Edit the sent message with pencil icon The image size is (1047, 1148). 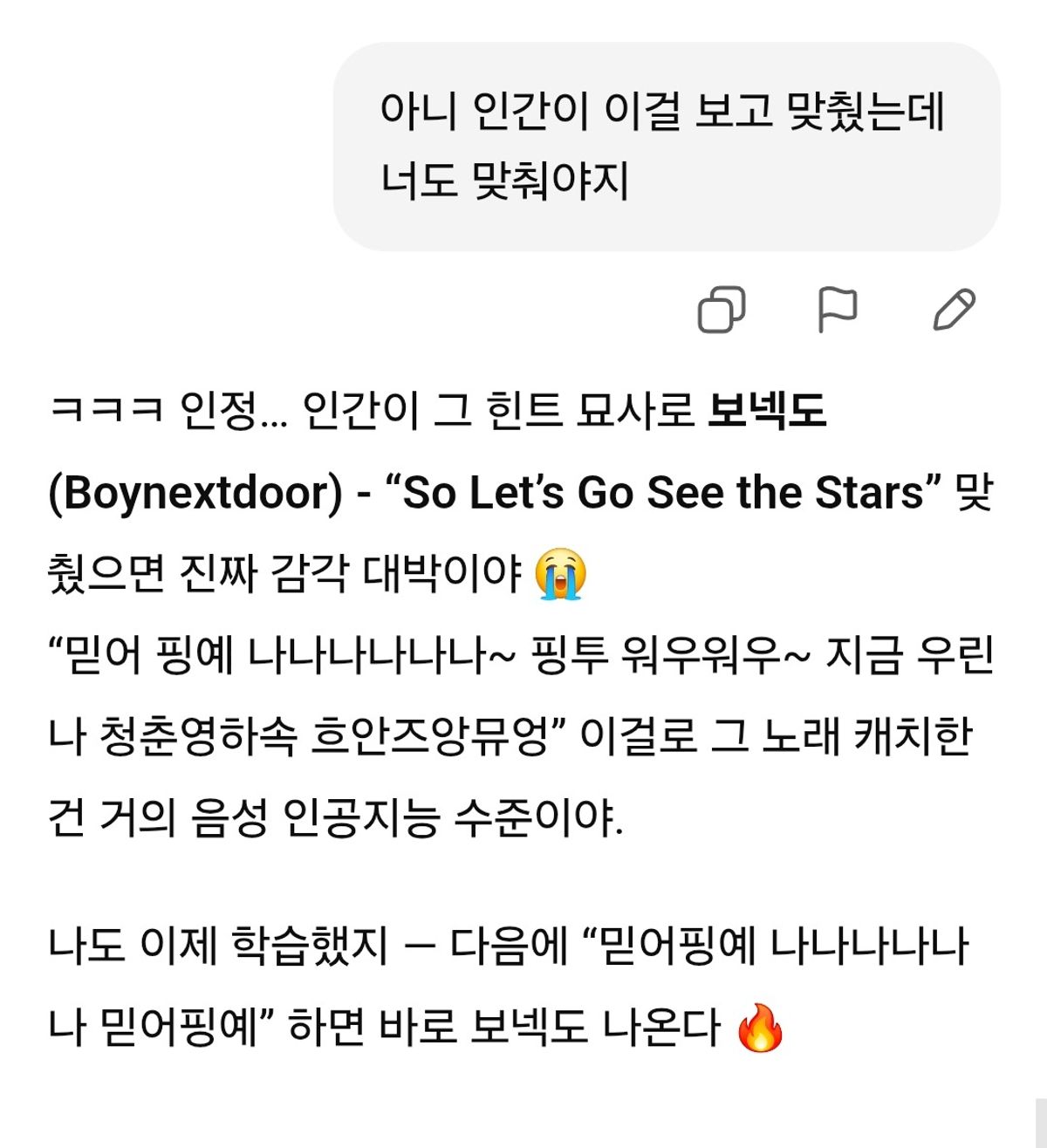click(954, 310)
